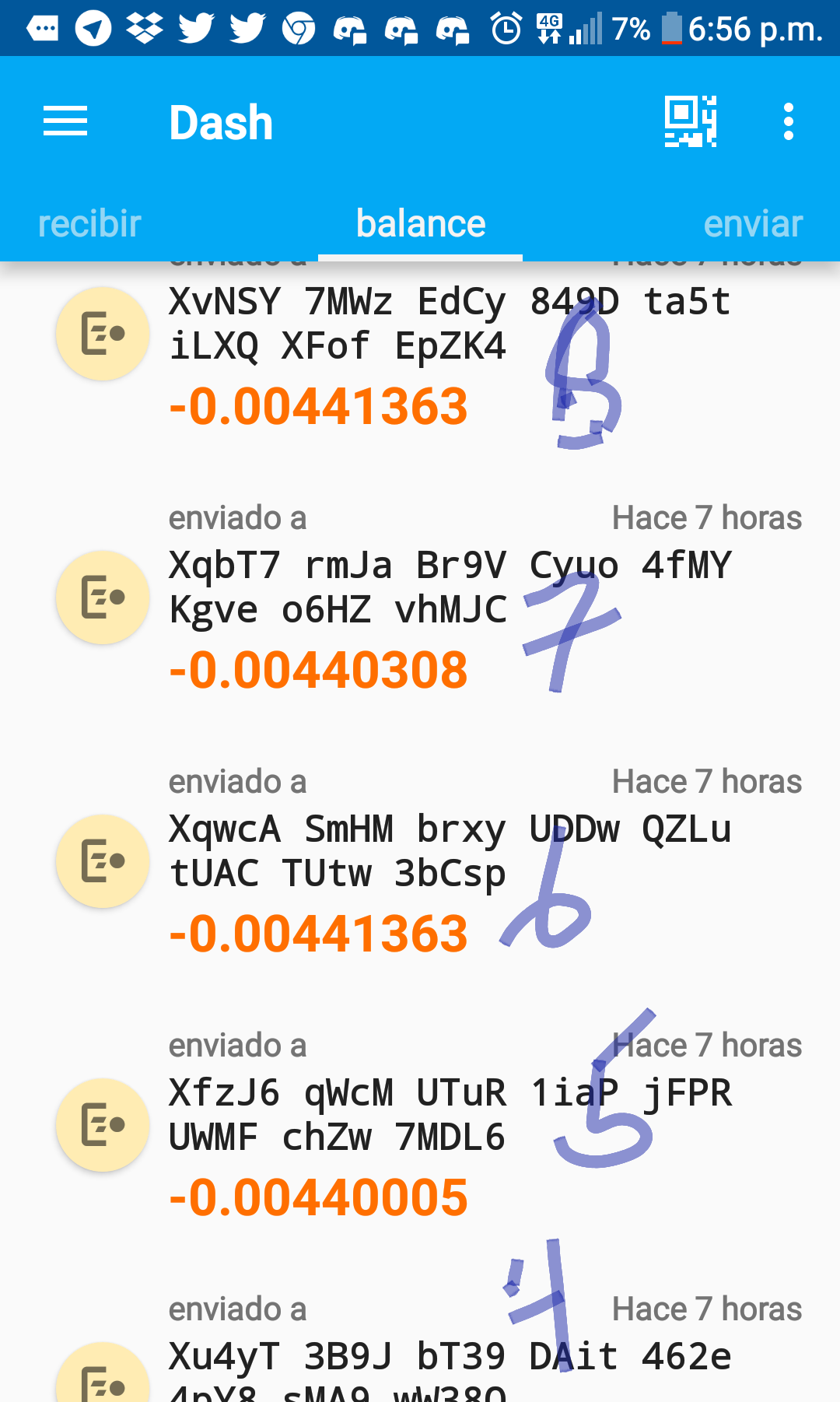Open transaction sent to Xu4yT 3B9J address

tap(420, 1348)
